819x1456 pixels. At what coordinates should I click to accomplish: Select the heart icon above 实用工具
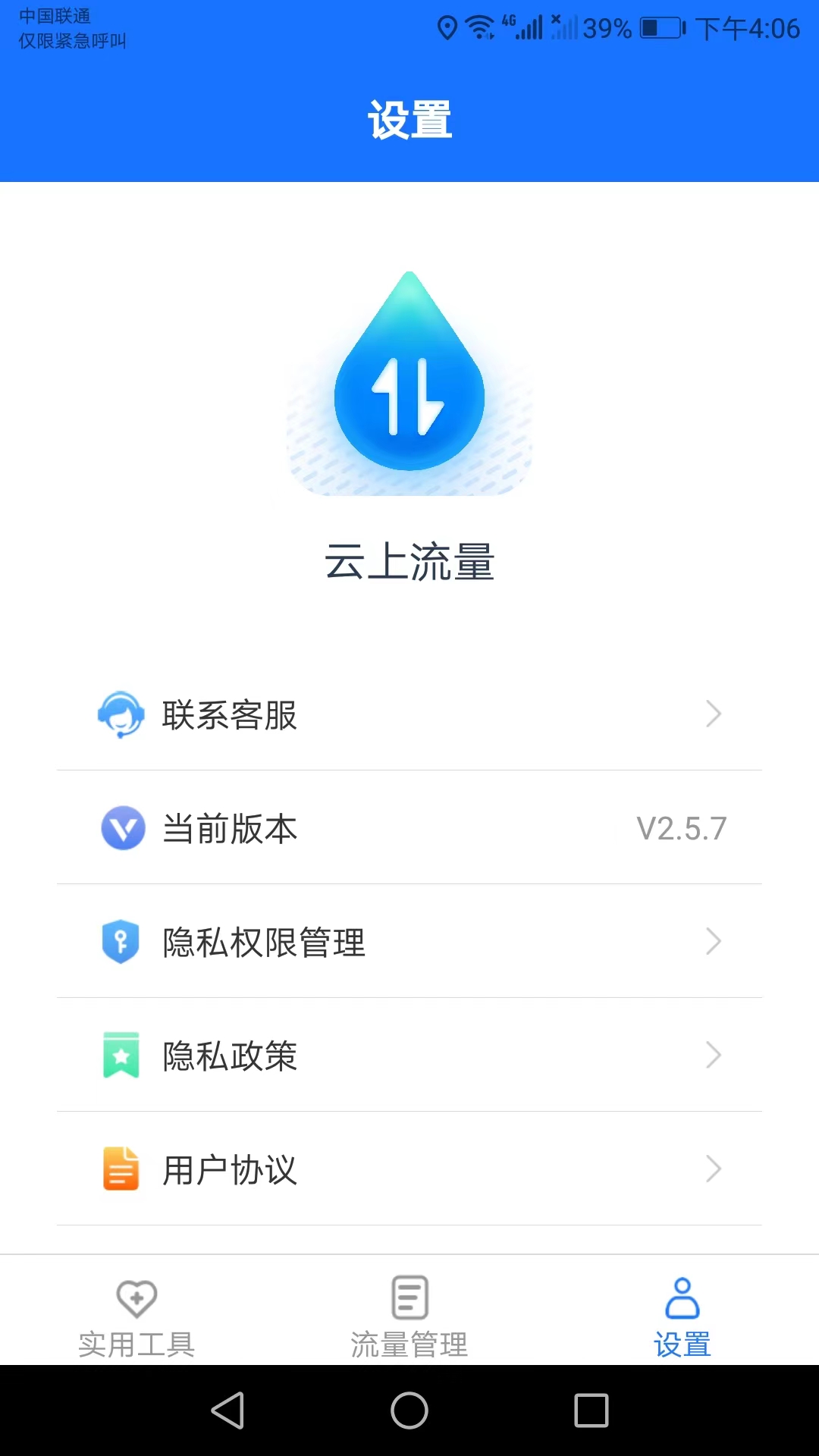pos(136,1297)
